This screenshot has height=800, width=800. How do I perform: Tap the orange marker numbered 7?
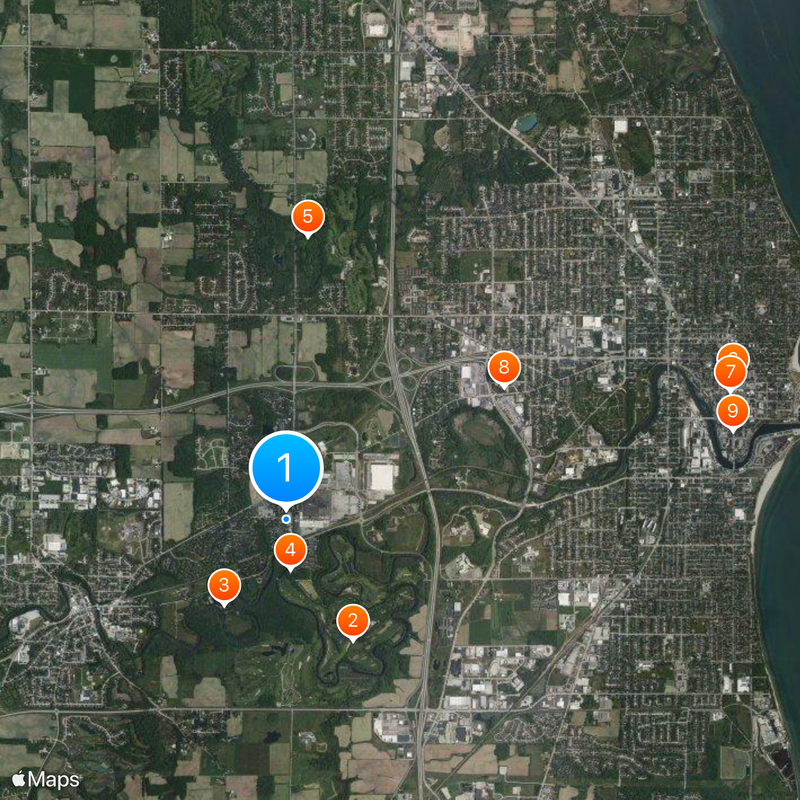[x=730, y=374]
